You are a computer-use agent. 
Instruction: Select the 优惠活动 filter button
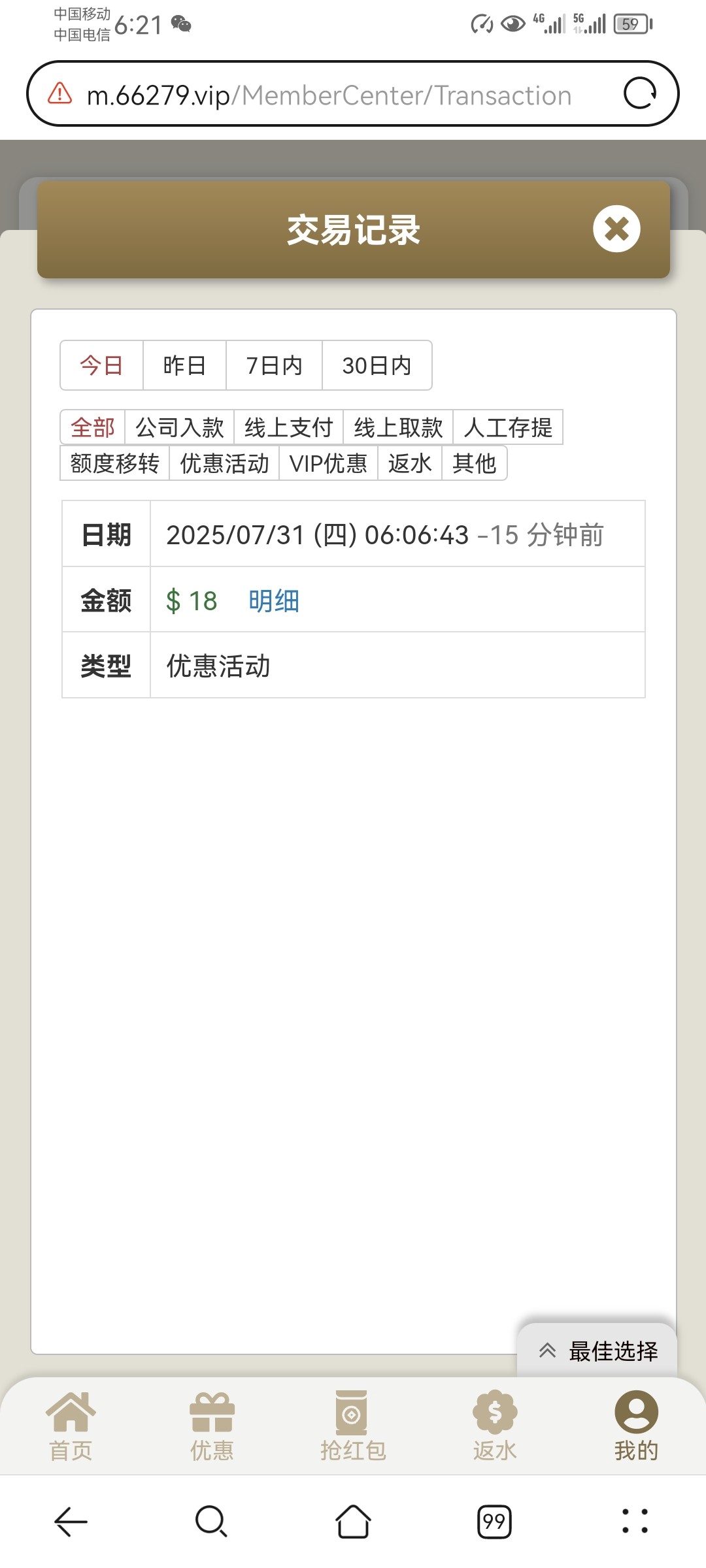click(x=223, y=463)
